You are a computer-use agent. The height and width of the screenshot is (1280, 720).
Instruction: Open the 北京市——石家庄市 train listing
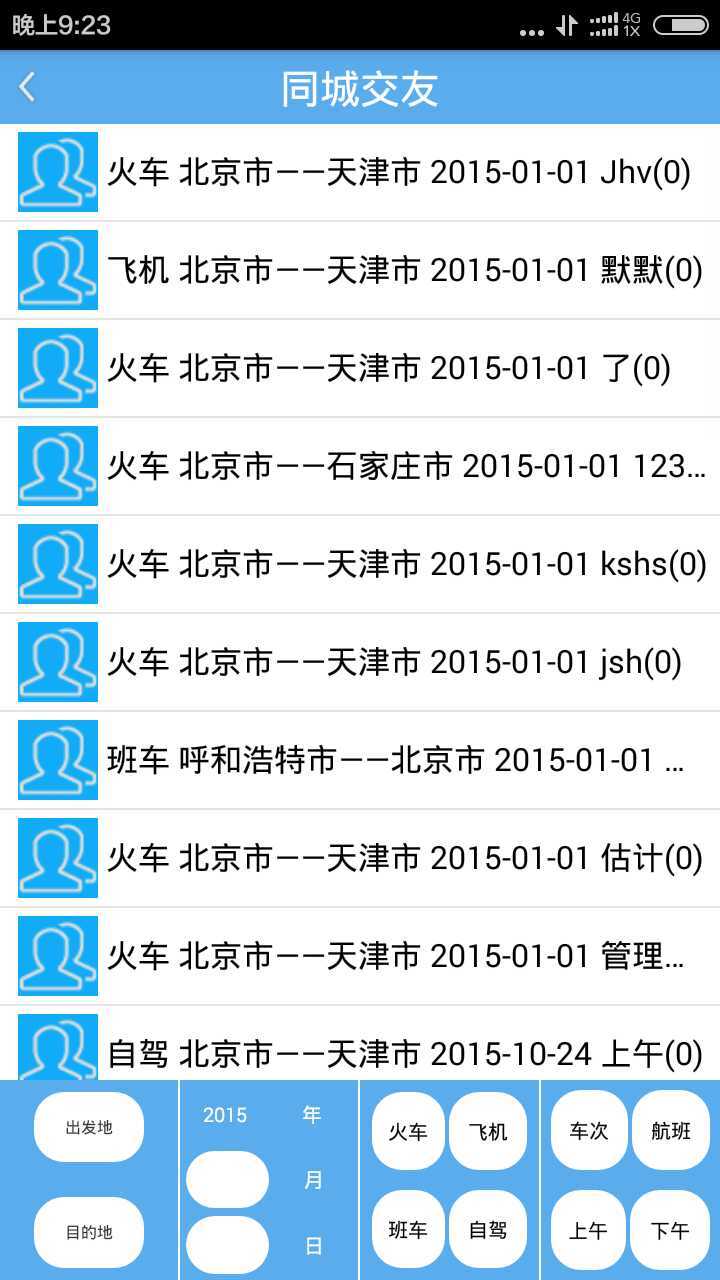point(400,466)
